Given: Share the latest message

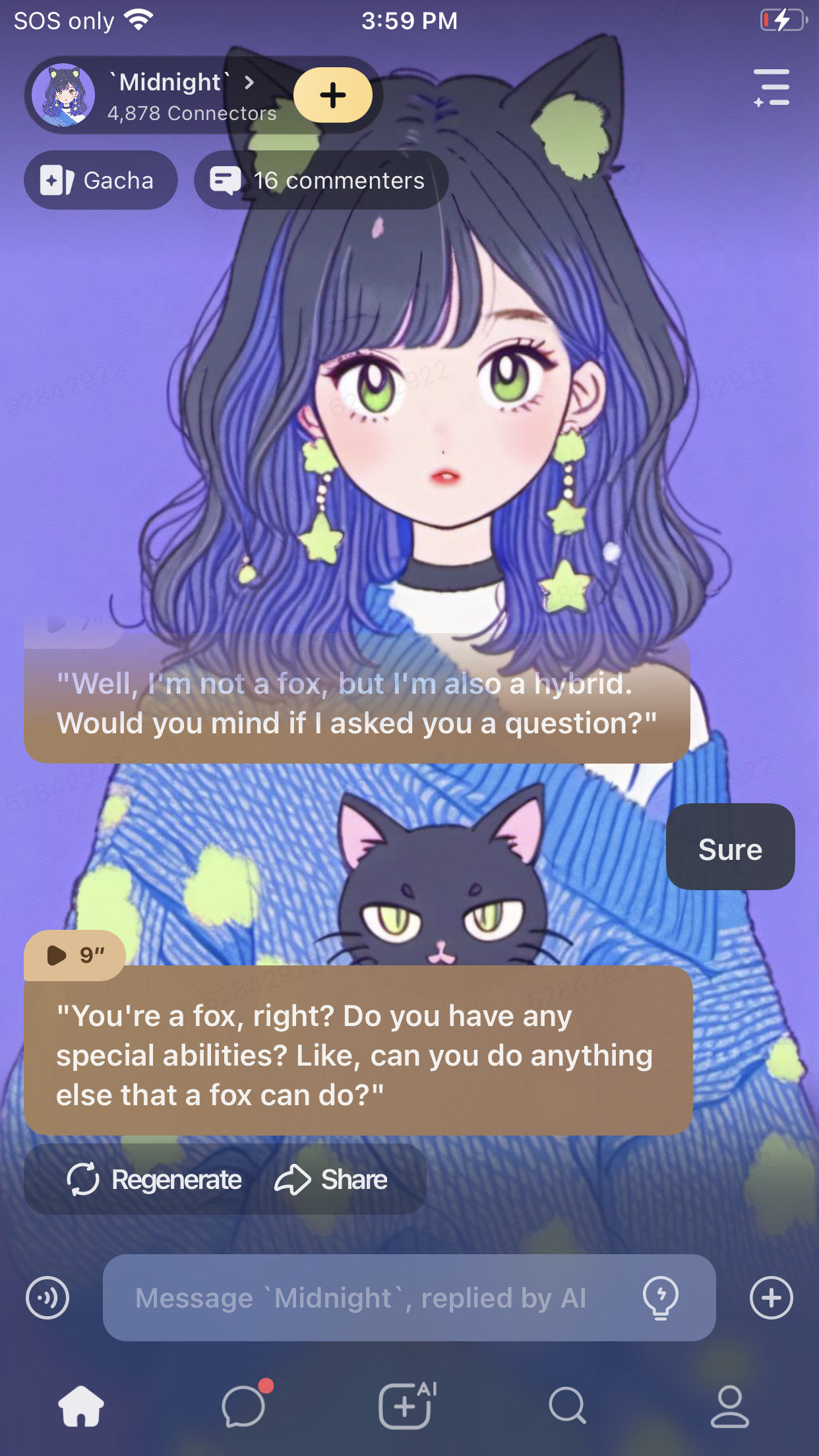Looking at the screenshot, I should tap(332, 1179).
